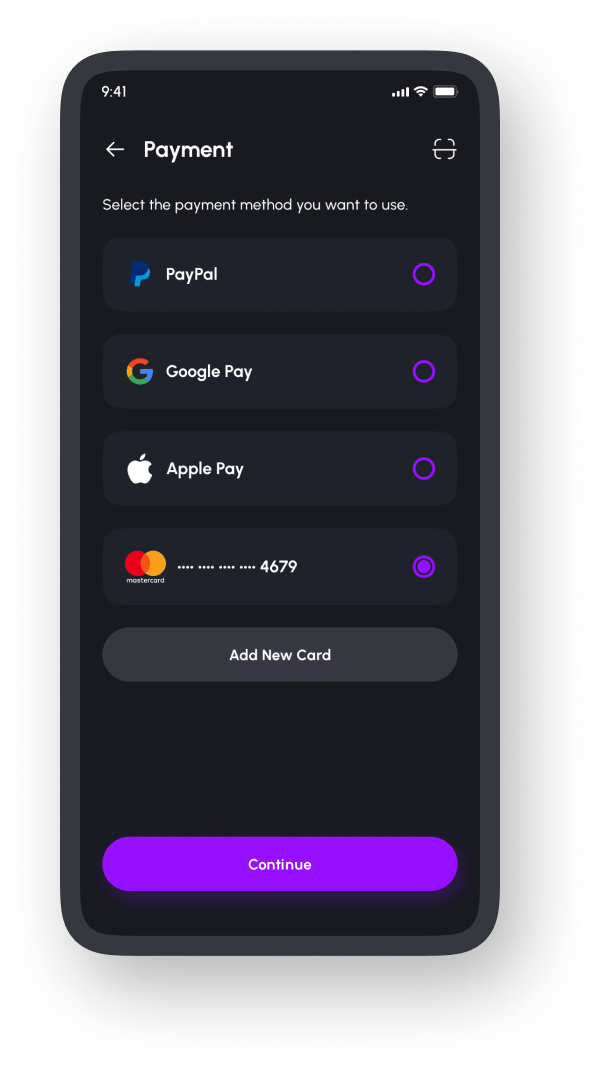Open the card scanner icon
The height and width of the screenshot is (1066, 600).
(444, 150)
